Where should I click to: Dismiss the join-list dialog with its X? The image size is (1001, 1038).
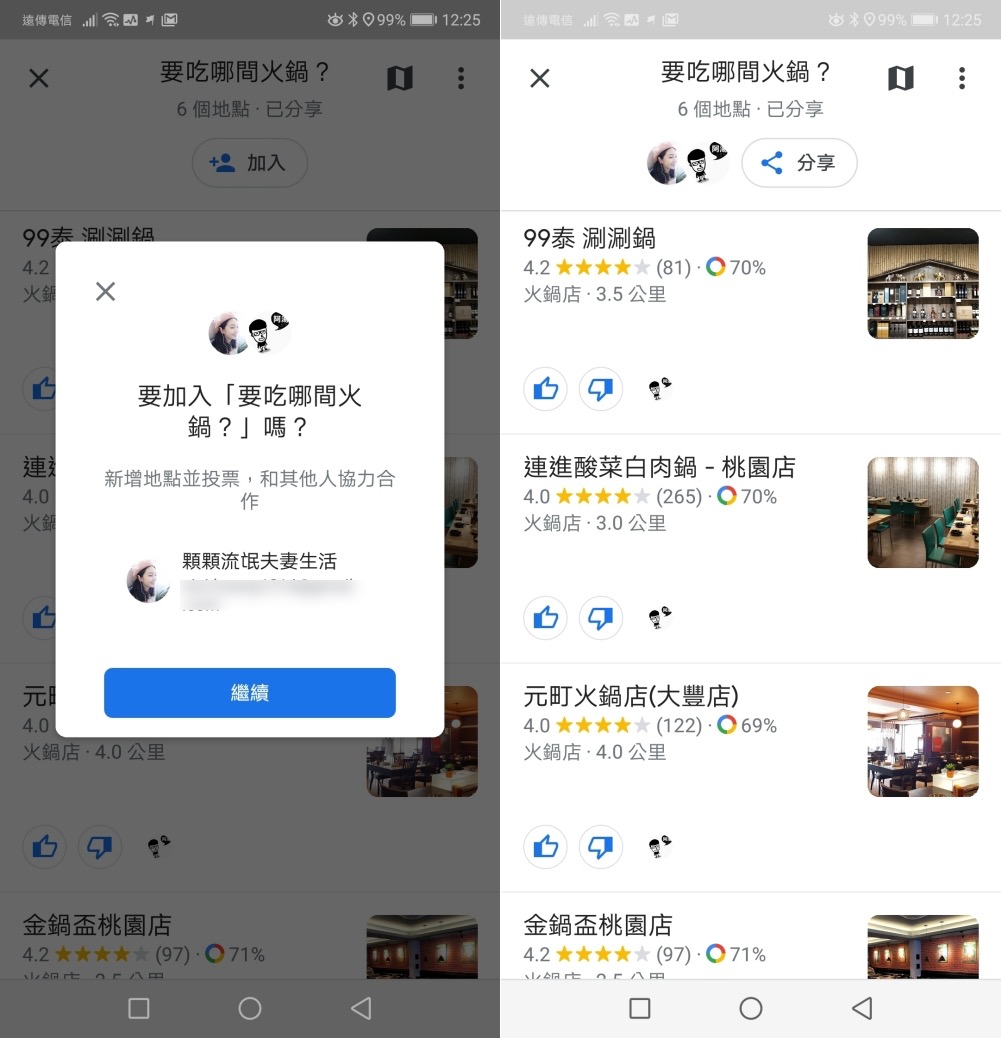point(105,291)
